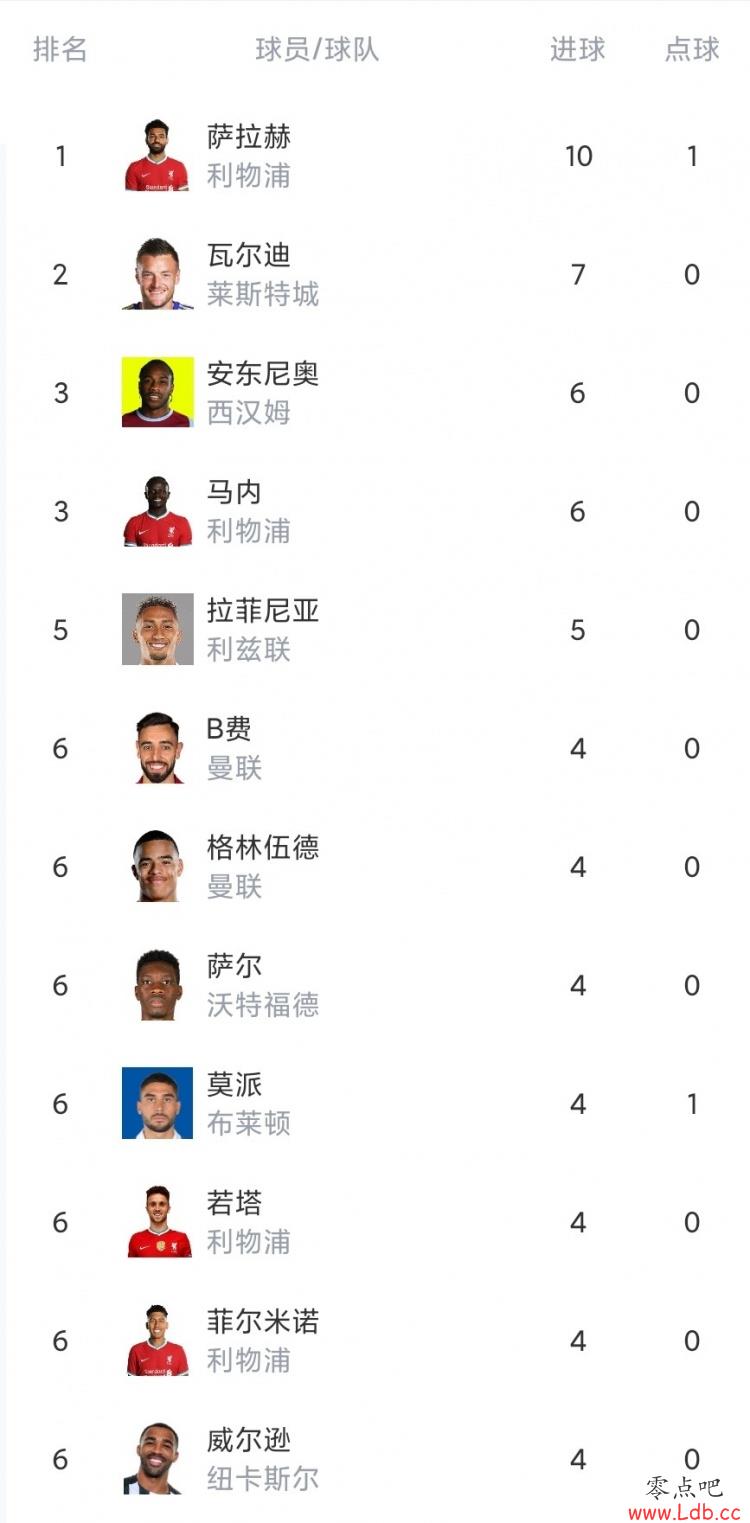This screenshot has height=1523, width=750.
Task: Select 威尔逊 from 纽卡斯尔
Action: (x=375, y=1459)
